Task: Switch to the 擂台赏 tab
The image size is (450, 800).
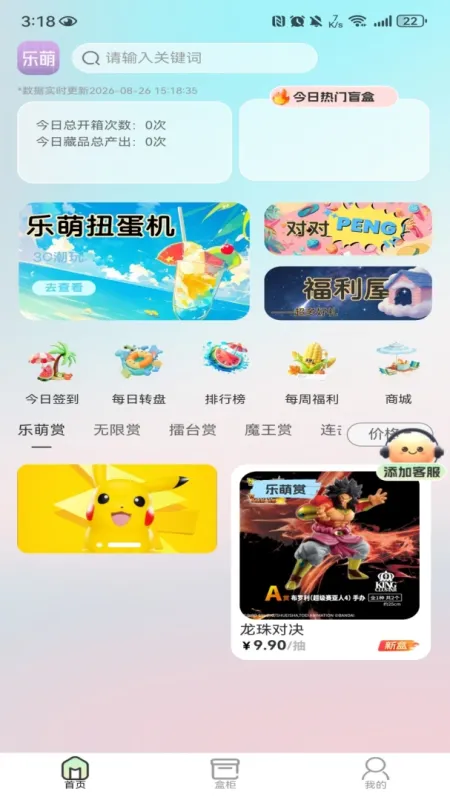Action: [192, 430]
